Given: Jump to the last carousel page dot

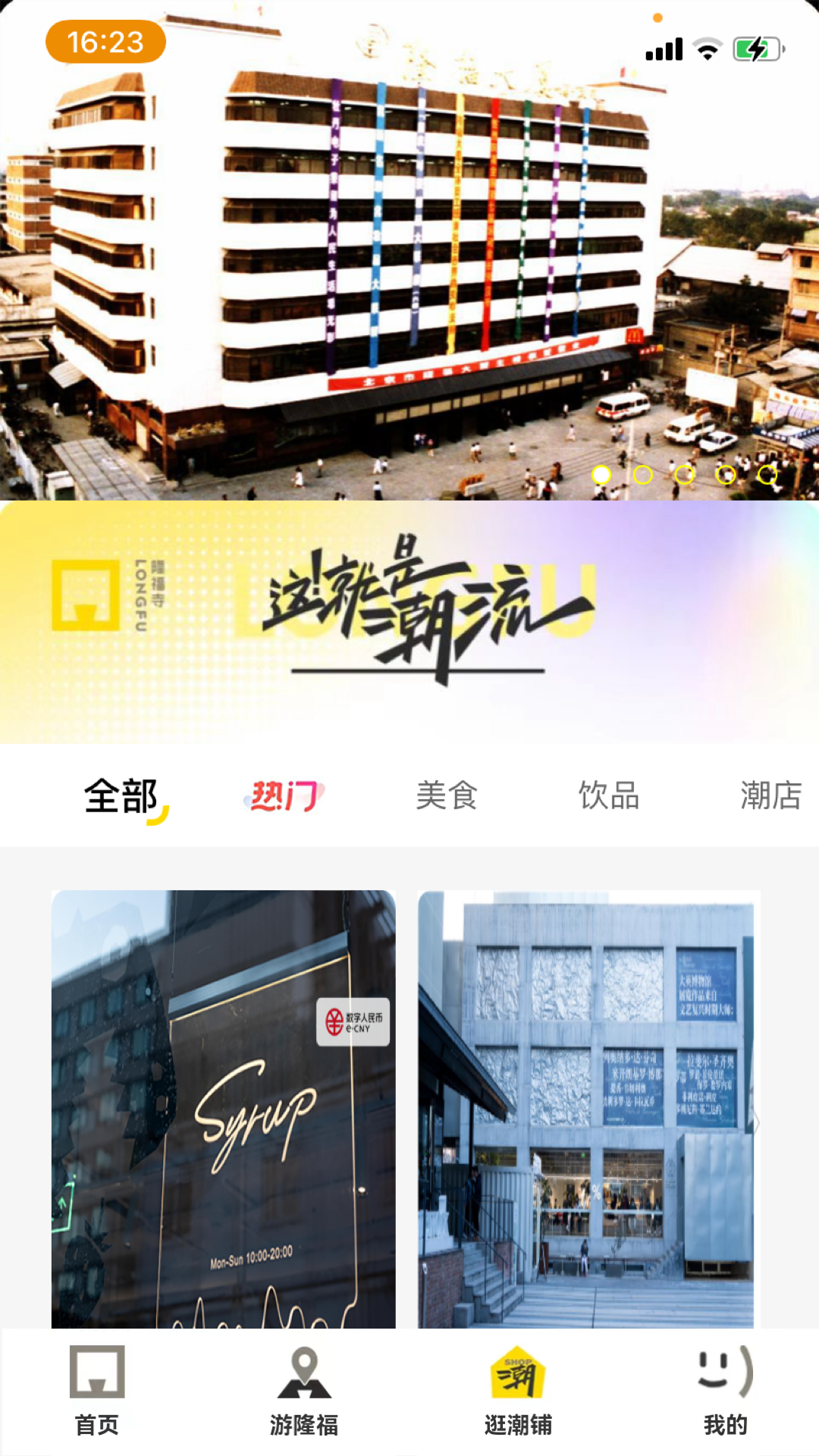Looking at the screenshot, I should [767, 475].
